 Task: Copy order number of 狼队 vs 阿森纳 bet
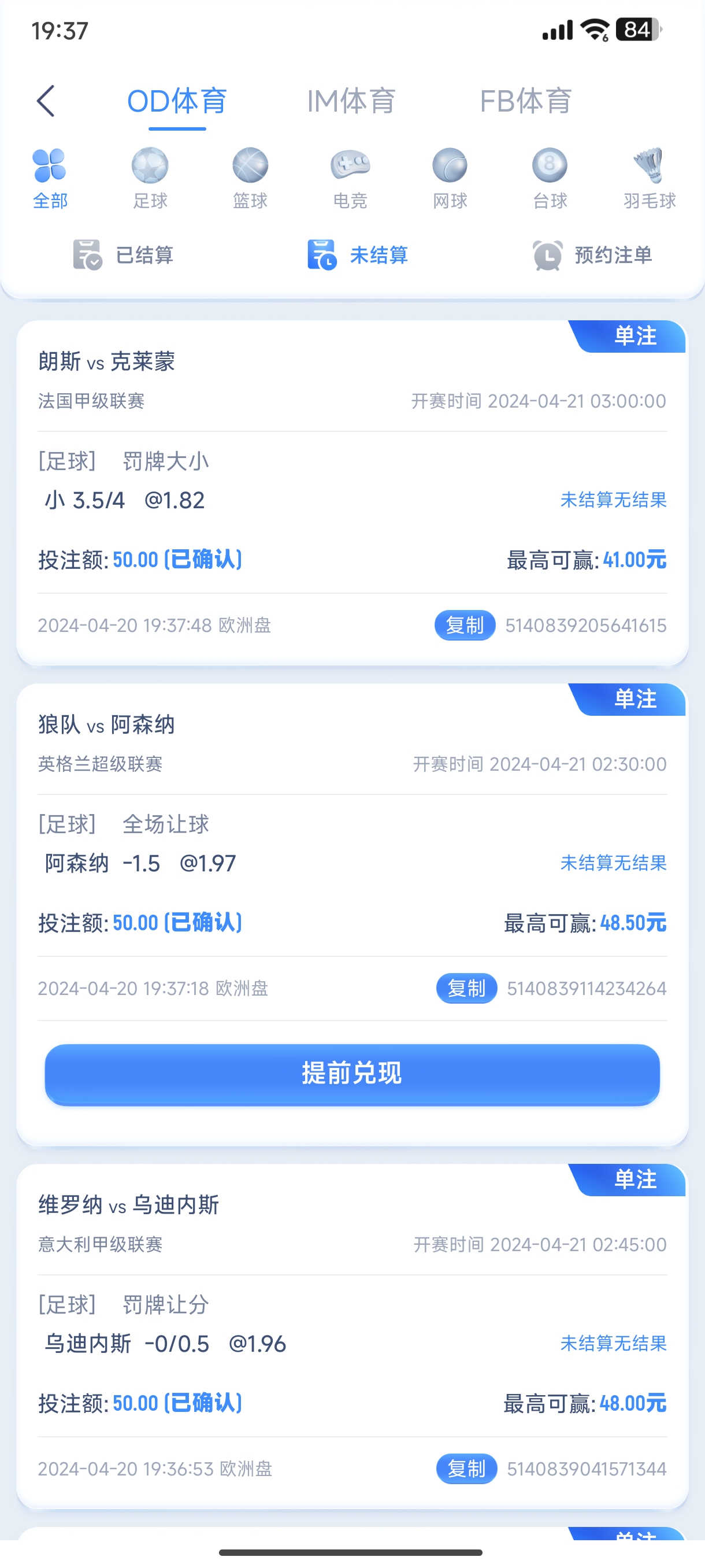pos(466,988)
